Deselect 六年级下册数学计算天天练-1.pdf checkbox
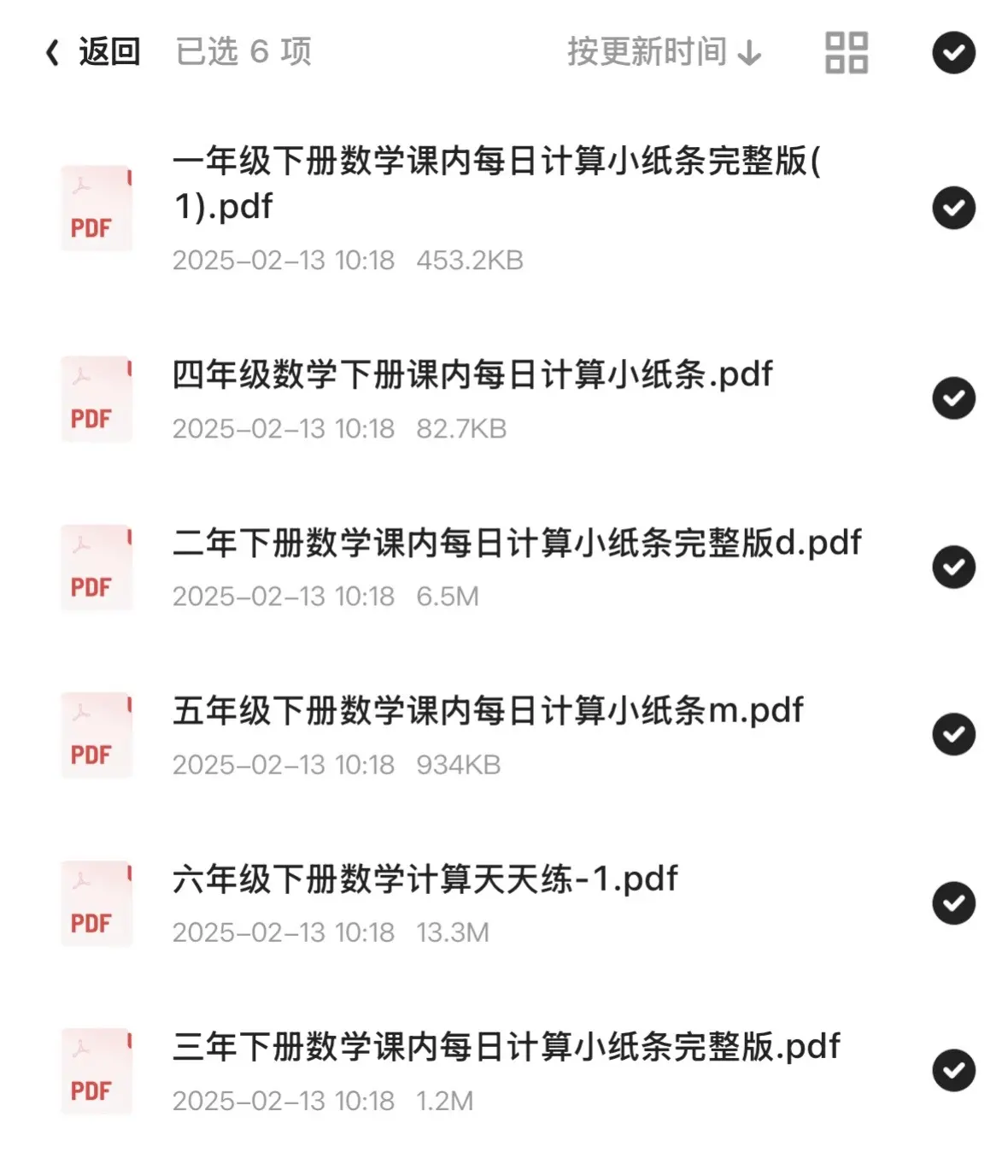 [953, 903]
